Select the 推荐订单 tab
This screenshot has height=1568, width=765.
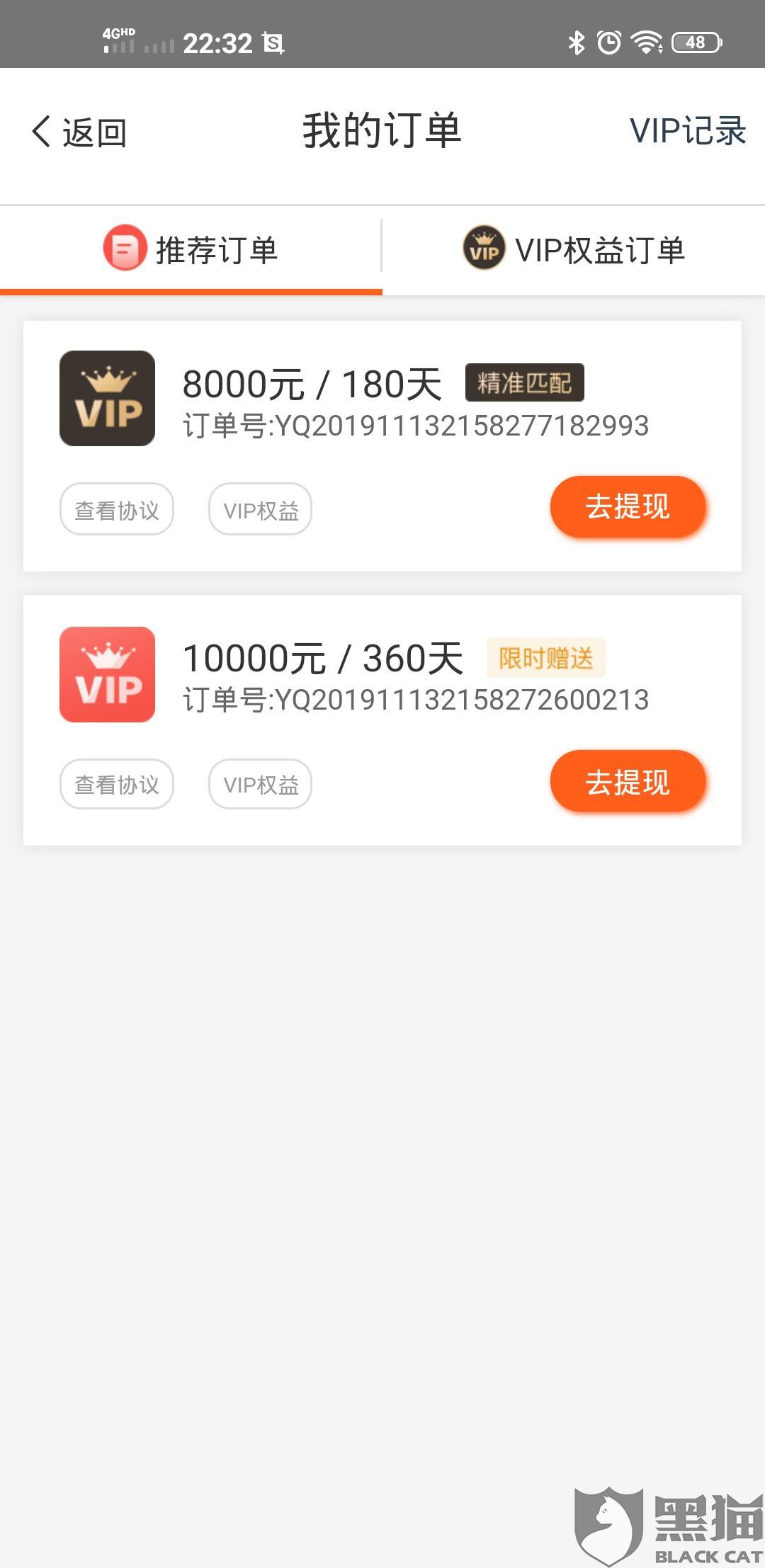click(191, 250)
